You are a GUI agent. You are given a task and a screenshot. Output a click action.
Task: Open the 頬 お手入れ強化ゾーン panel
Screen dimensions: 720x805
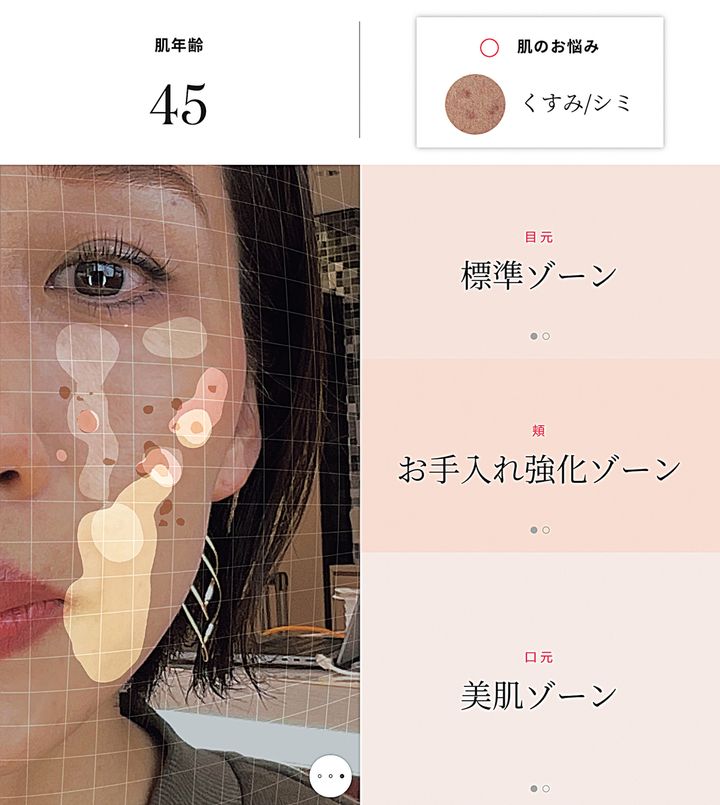pyautogui.click(x=539, y=468)
